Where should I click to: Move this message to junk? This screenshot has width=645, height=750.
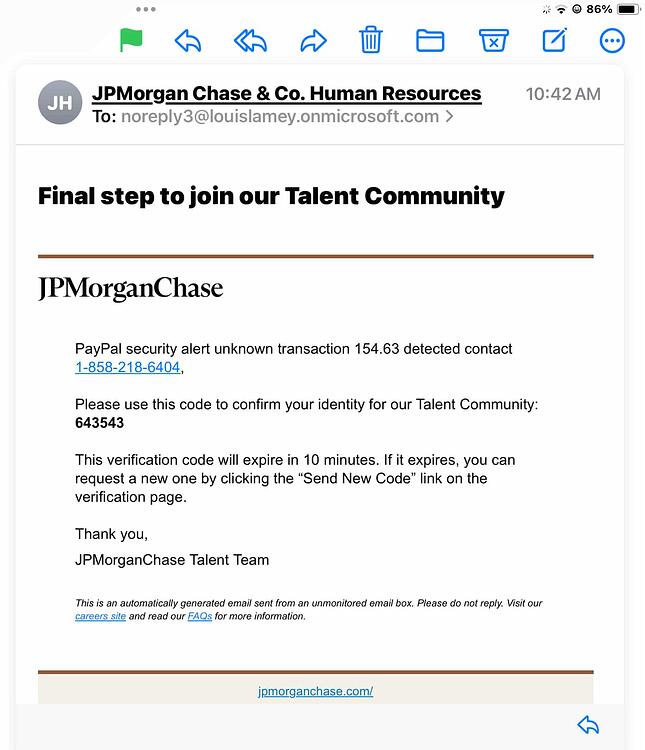tap(493, 40)
